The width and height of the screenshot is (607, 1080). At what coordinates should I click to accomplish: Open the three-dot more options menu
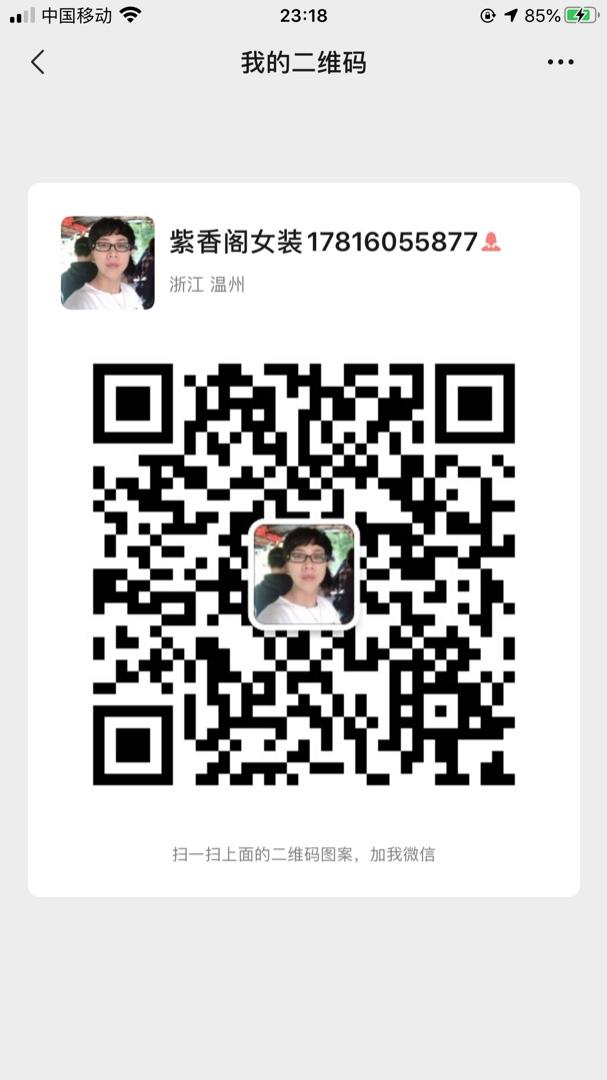coord(560,62)
